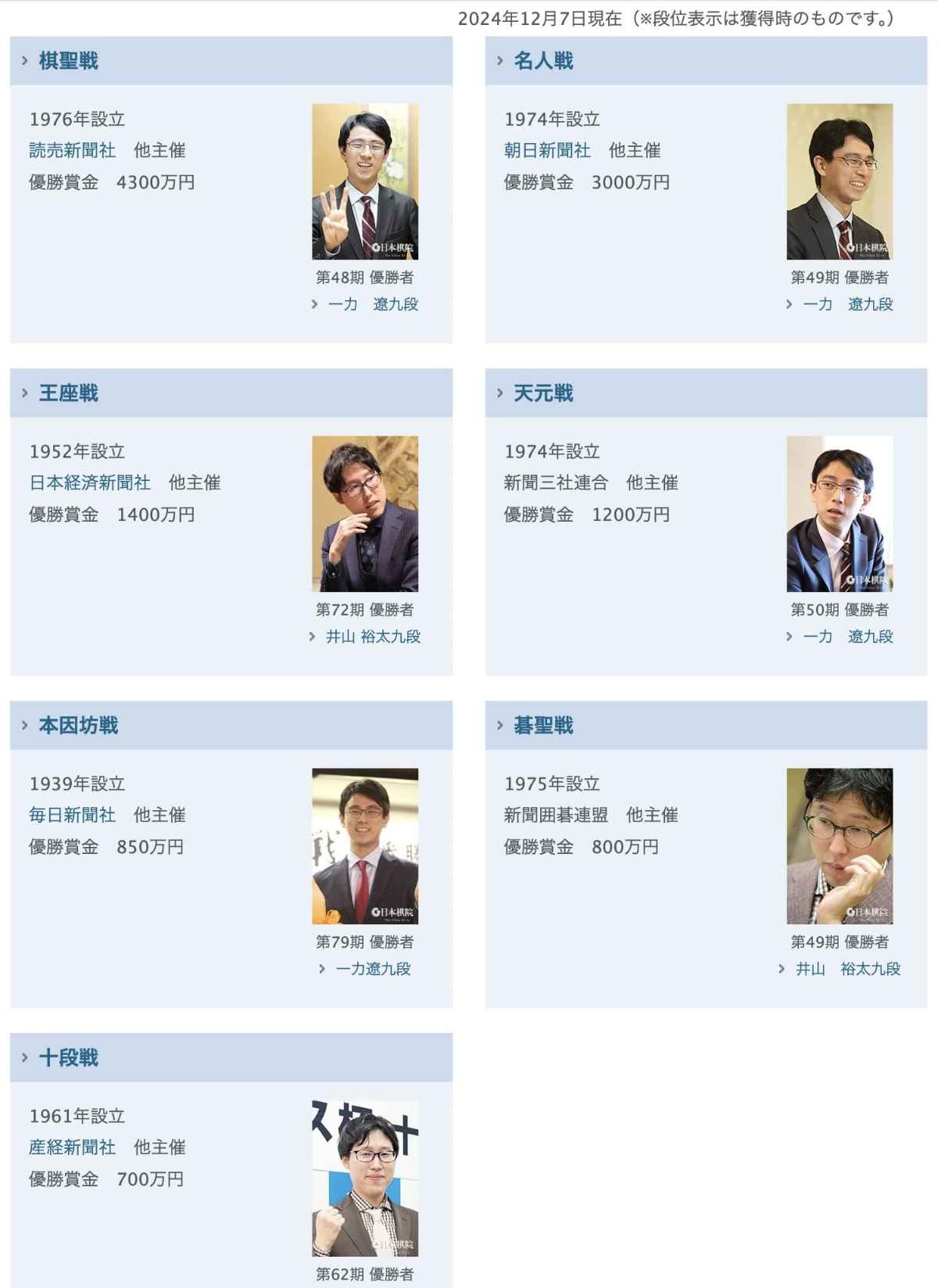This screenshot has height=1288, width=938.
Task: View 井山 裕太九段 profile under 第72期 王座戦
Action: pos(373,637)
